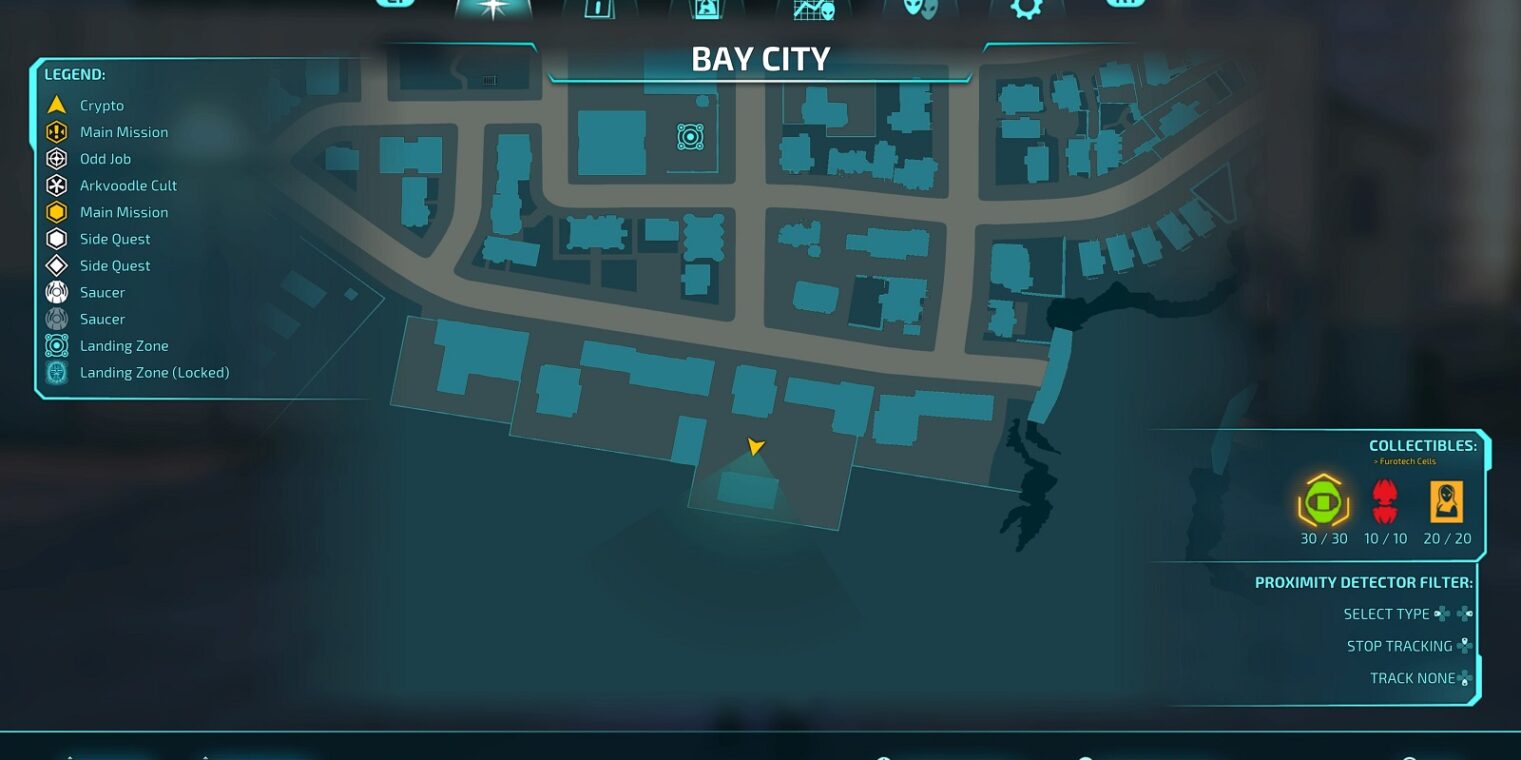Select the green Furotech Cells collectible
The height and width of the screenshot is (760, 1521).
pyautogui.click(x=1323, y=501)
